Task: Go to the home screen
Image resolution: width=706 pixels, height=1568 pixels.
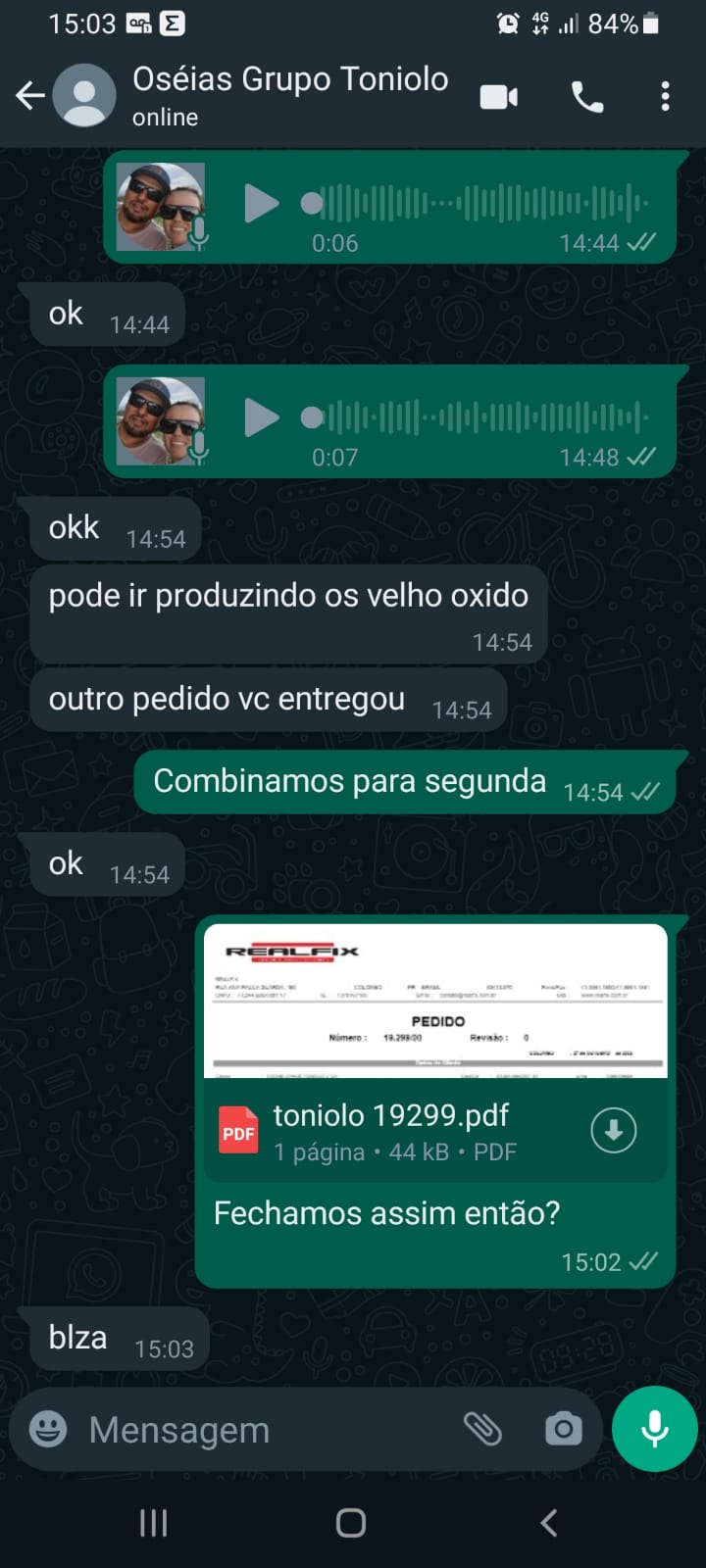Action: coord(351,1522)
